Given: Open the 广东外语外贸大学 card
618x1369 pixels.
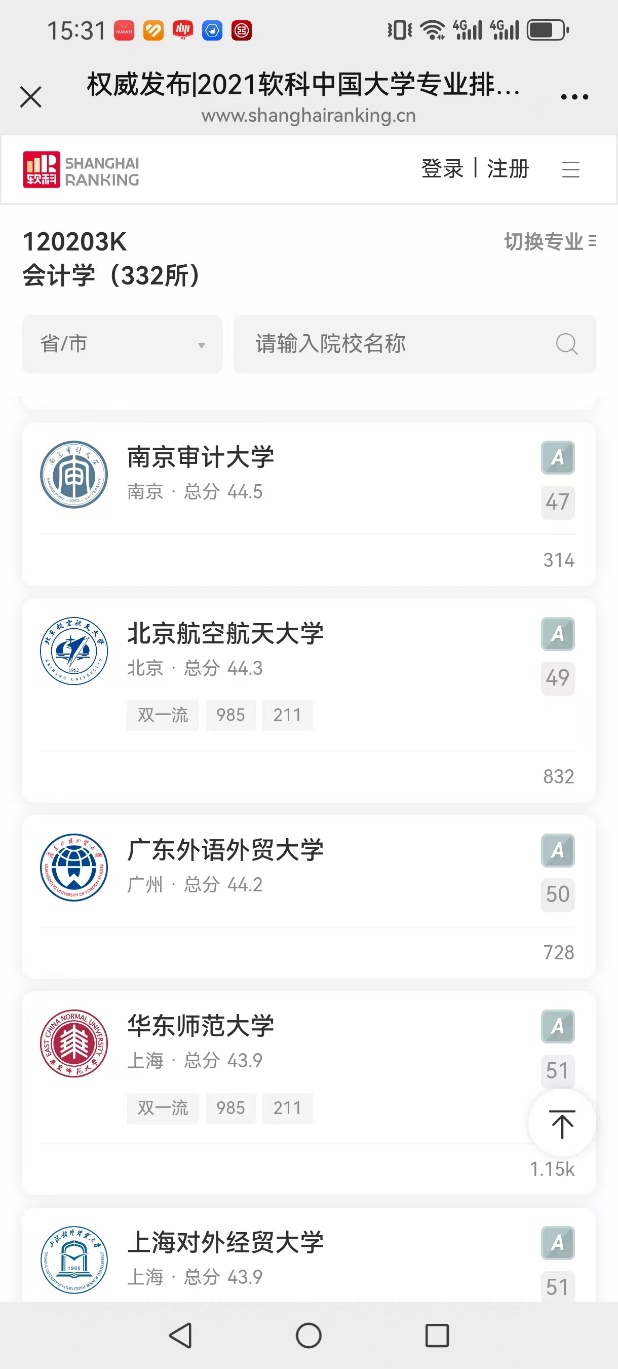Looking at the screenshot, I should (x=225, y=851).
